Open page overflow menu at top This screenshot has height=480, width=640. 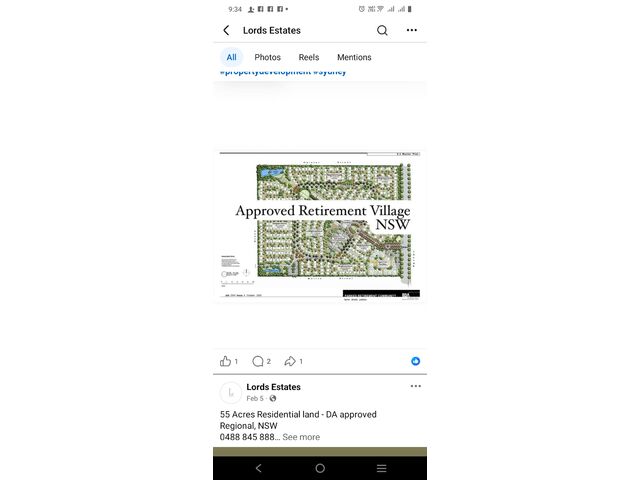412,30
